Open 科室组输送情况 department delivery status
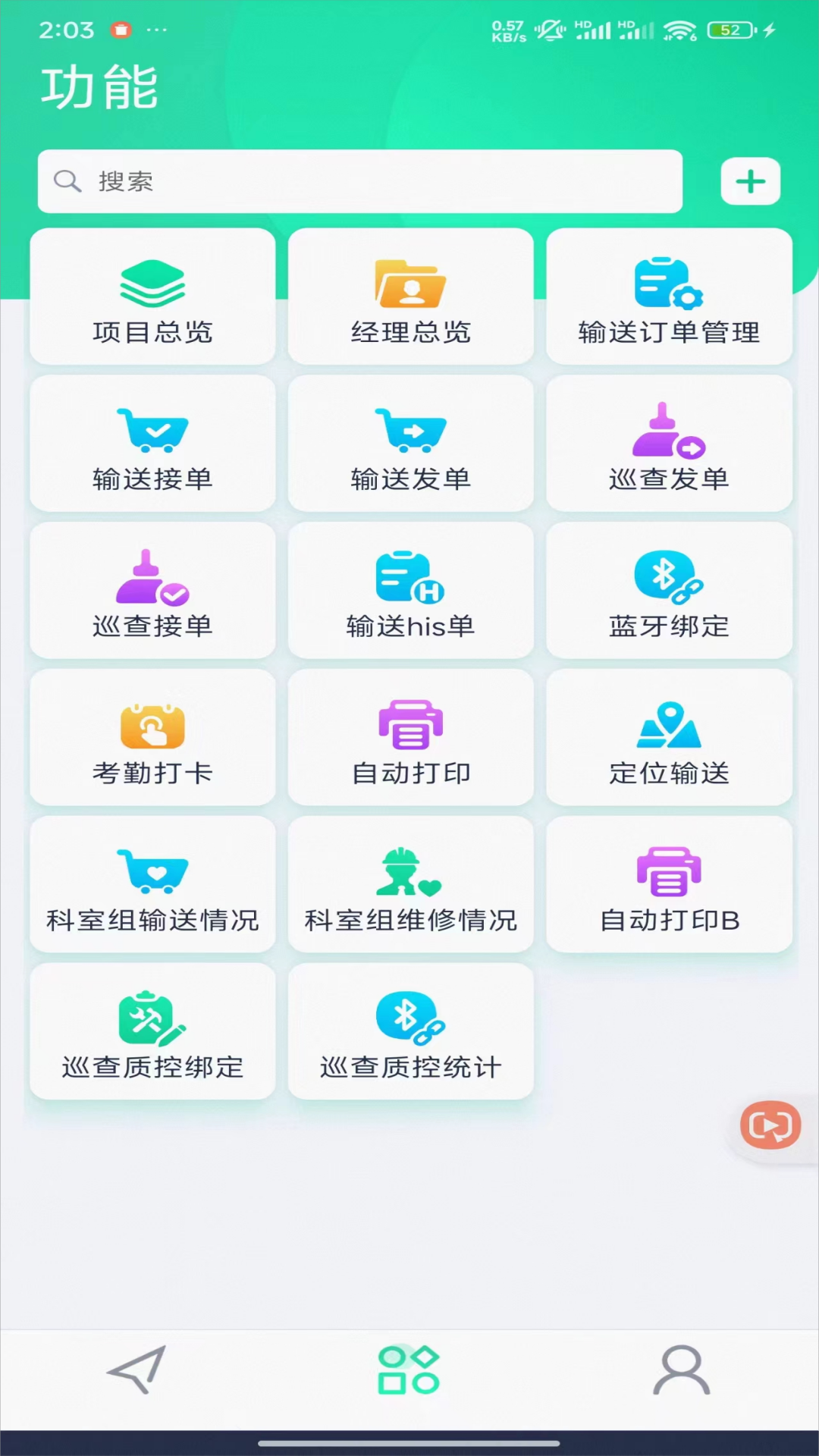Image resolution: width=819 pixels, height=1456 pixels. tap(152, 883)
